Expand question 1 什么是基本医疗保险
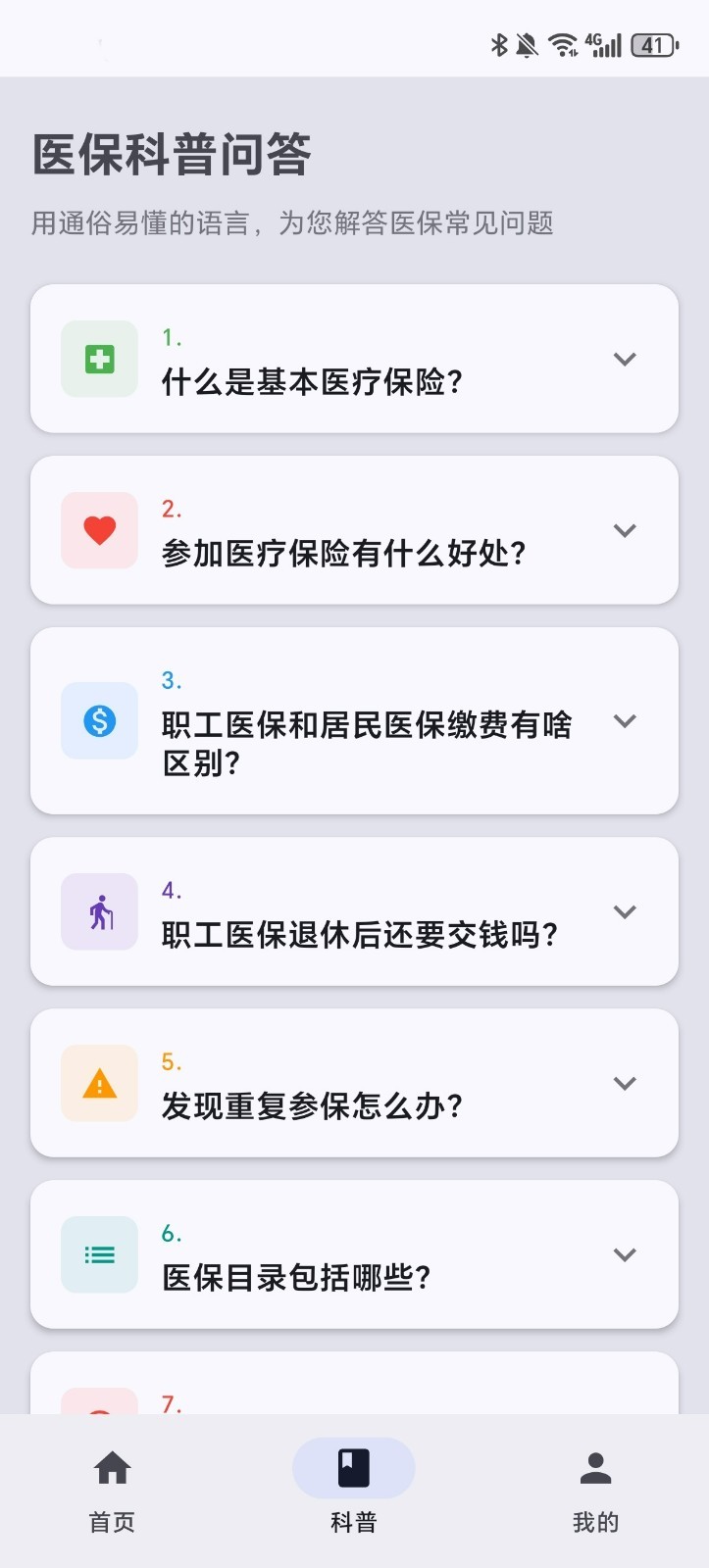The width and height of the screenshot is (709, 1568). point(625,360)
